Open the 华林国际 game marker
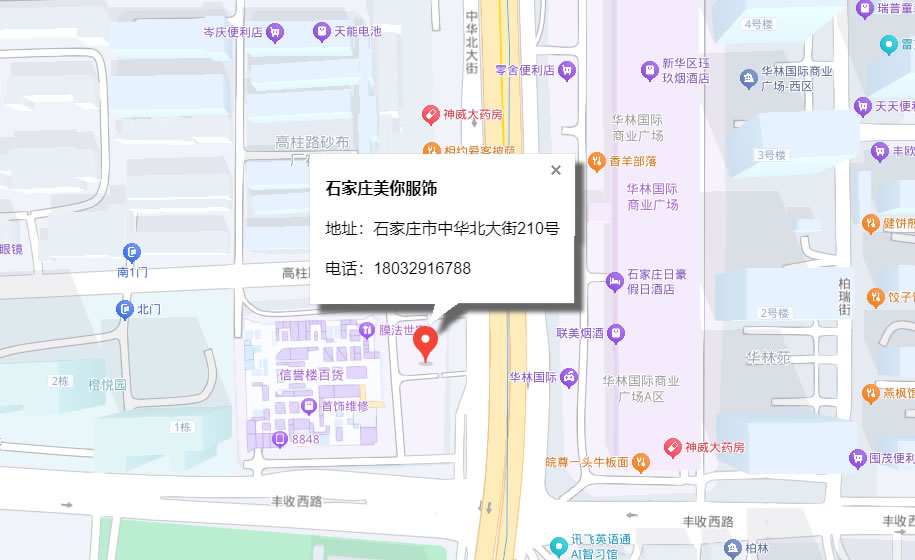This screenshot has width=915, height=560. [x=569, y=377]
